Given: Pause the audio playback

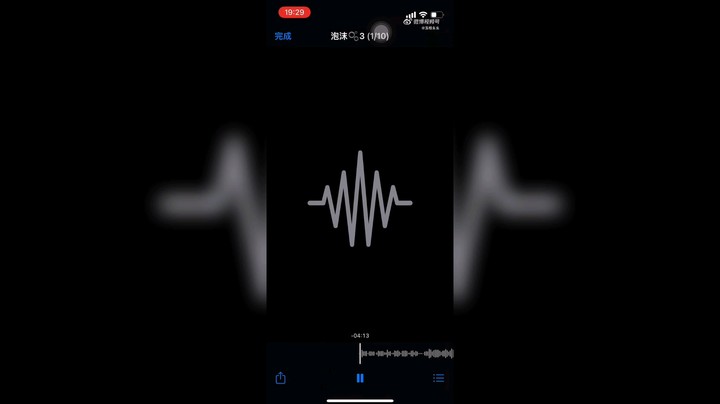Looking at the screenshot, I should [360, 378].
